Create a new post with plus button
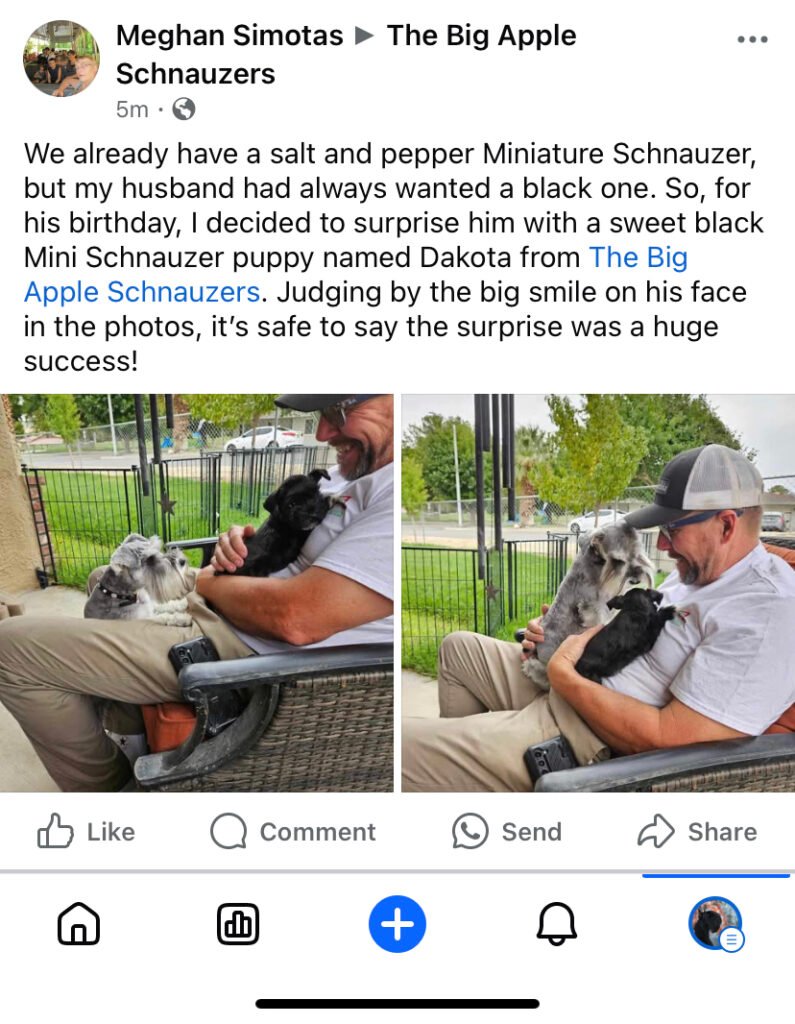Screen dimensions: 795x1024 (397, 924)
